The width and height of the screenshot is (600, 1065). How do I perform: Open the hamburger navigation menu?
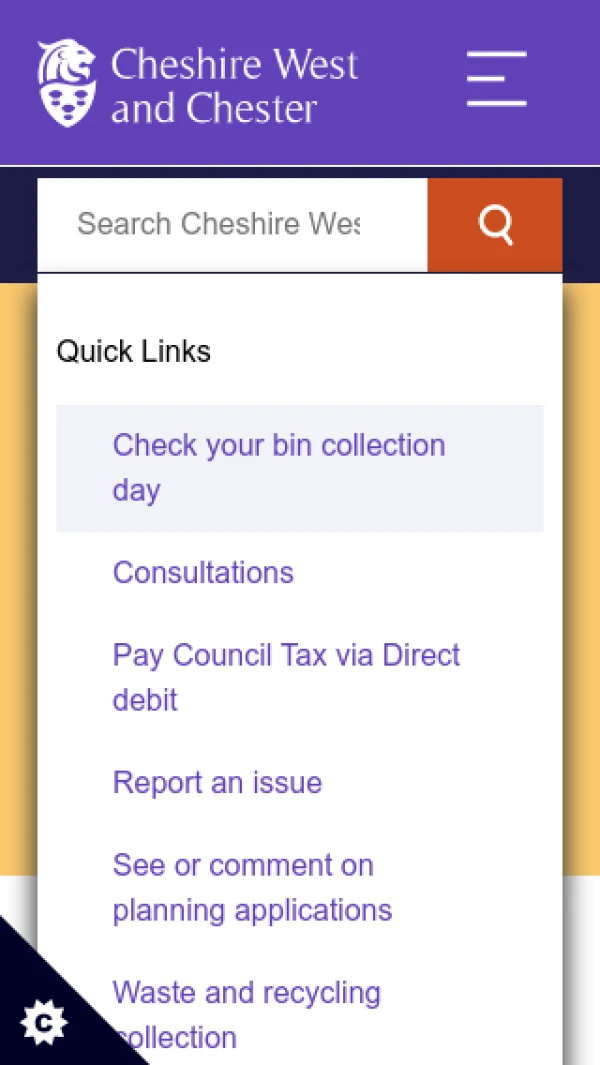[x=496, y=79]
